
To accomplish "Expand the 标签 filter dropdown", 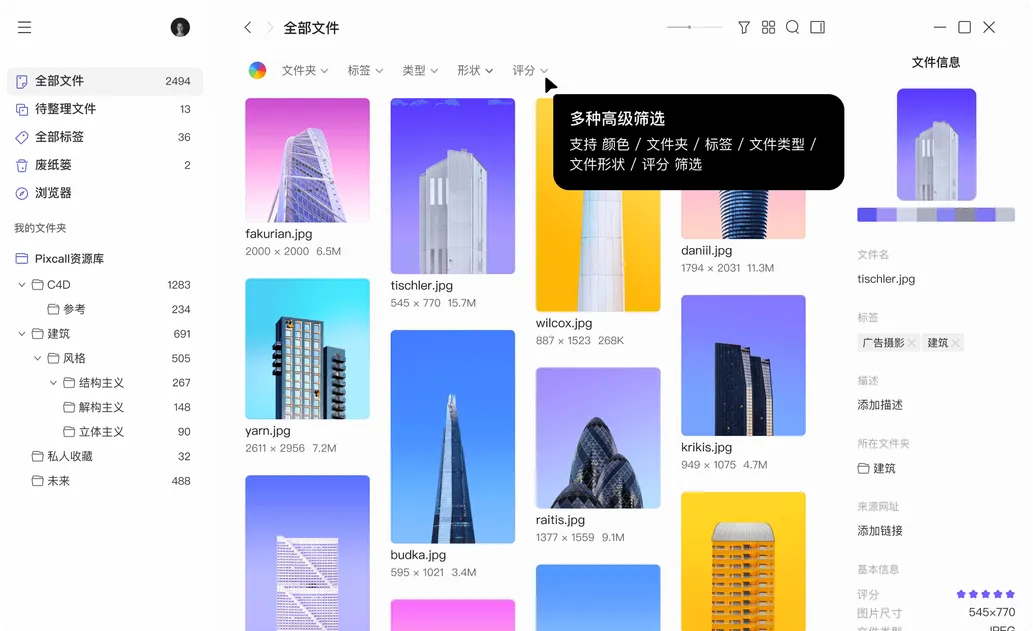I will coord(365,70).
